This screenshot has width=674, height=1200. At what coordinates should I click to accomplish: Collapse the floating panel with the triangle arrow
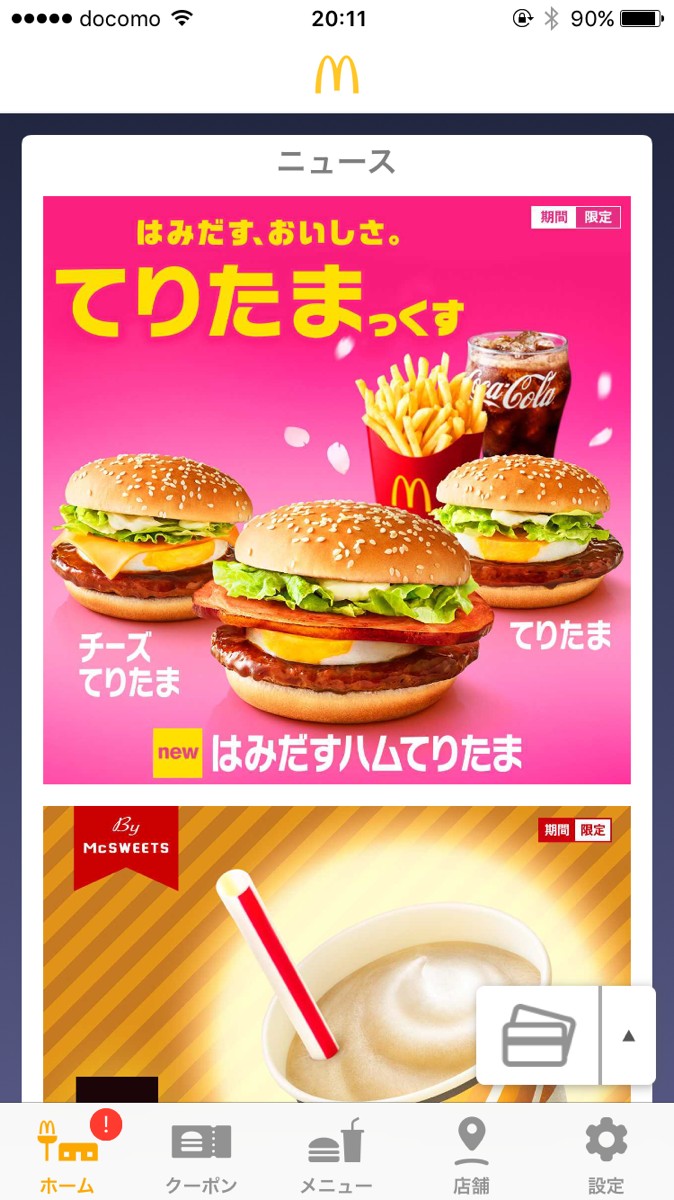click(629, 1035)
